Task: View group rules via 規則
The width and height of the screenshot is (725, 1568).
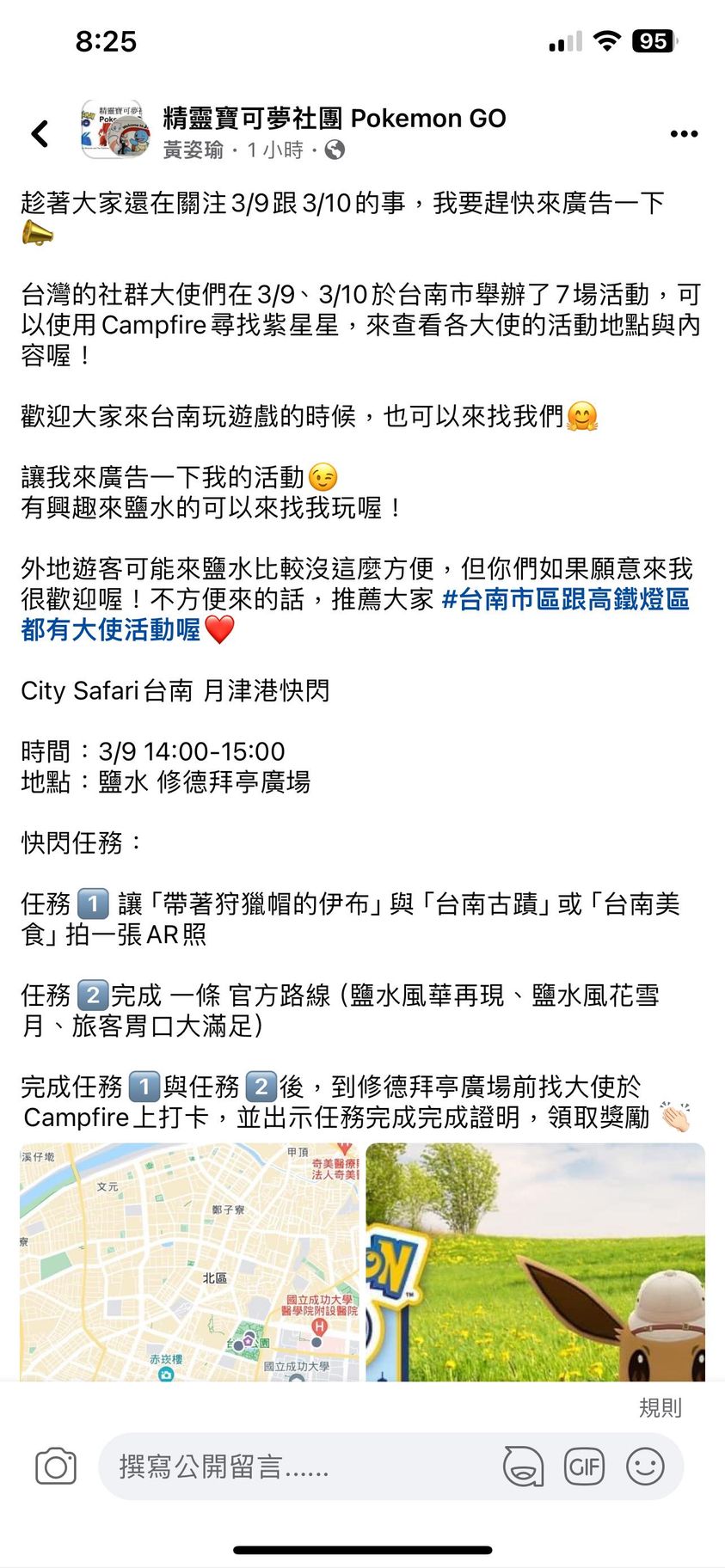Action: click(x=660, y=1408)
